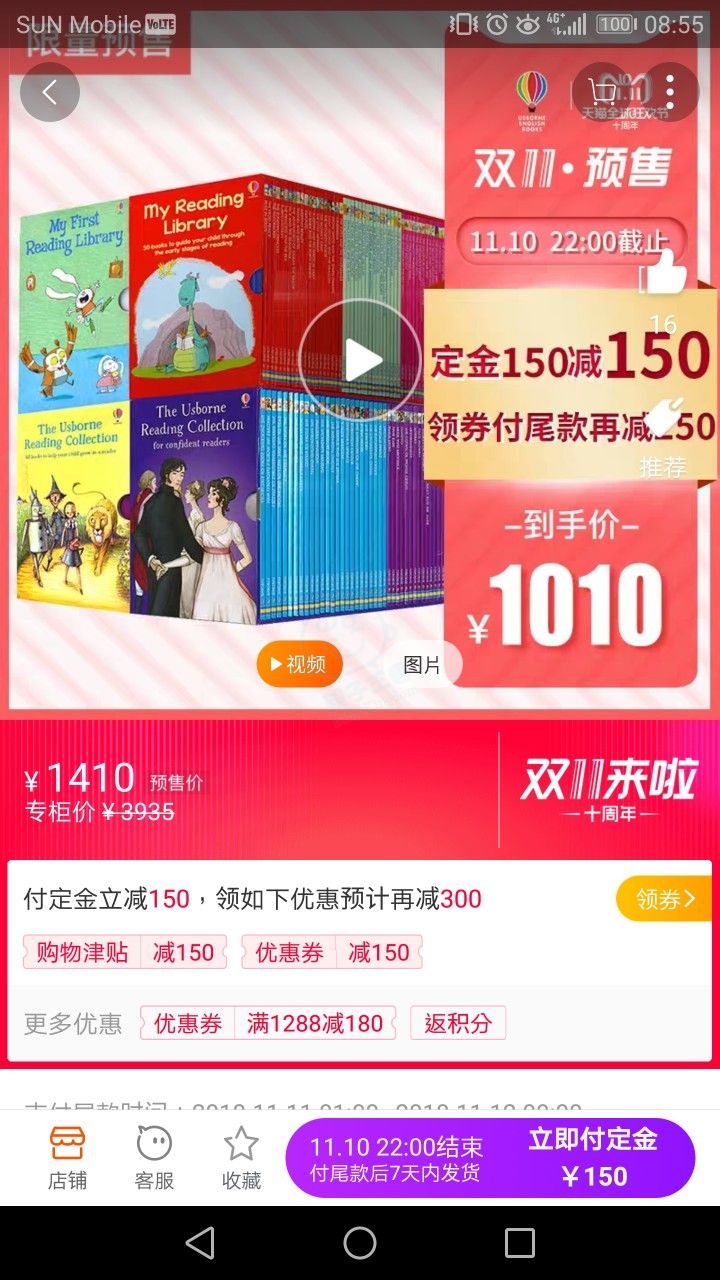This screenshot has height=1280, width=720.
Task: Open the 满1288减180 coupon offer
Action: coord(268,1023)
